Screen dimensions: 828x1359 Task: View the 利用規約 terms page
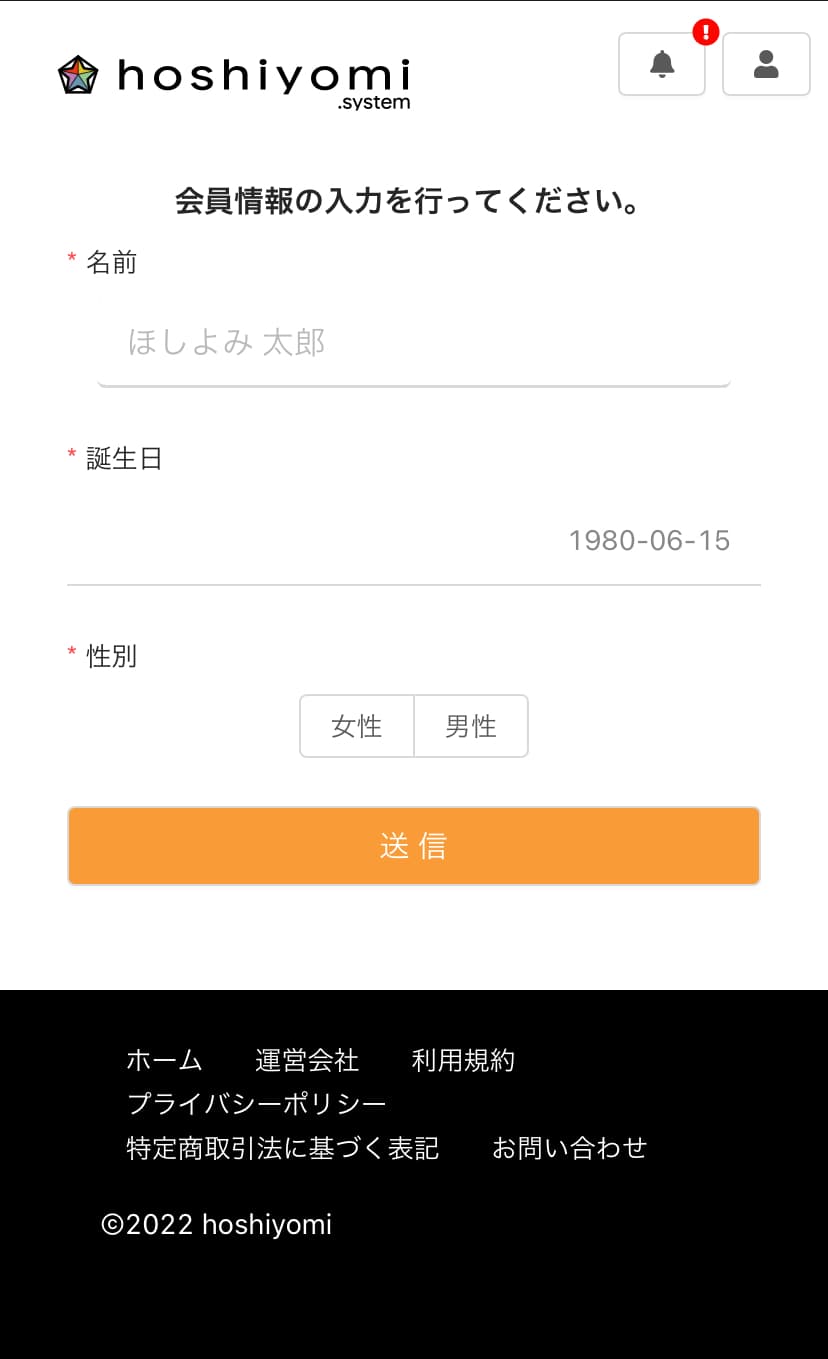pyautogui.click(x=463, y=1060)
